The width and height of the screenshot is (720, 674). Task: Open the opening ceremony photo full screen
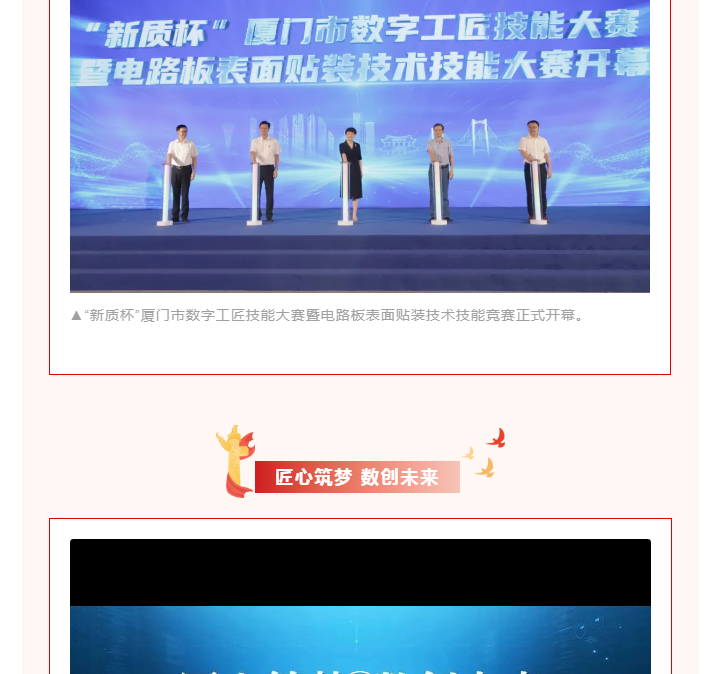[360, 145]
